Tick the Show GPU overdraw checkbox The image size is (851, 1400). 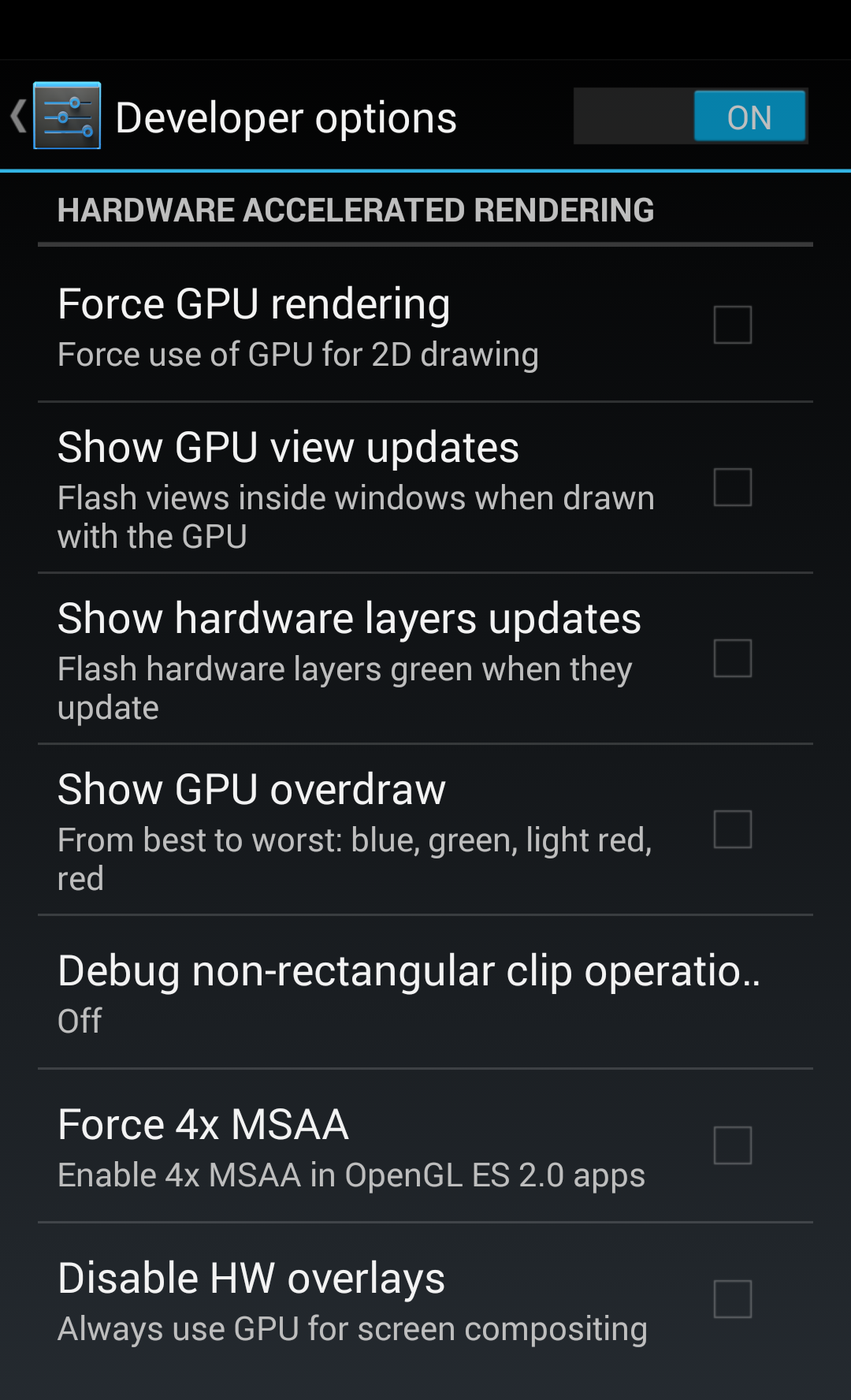732,829
